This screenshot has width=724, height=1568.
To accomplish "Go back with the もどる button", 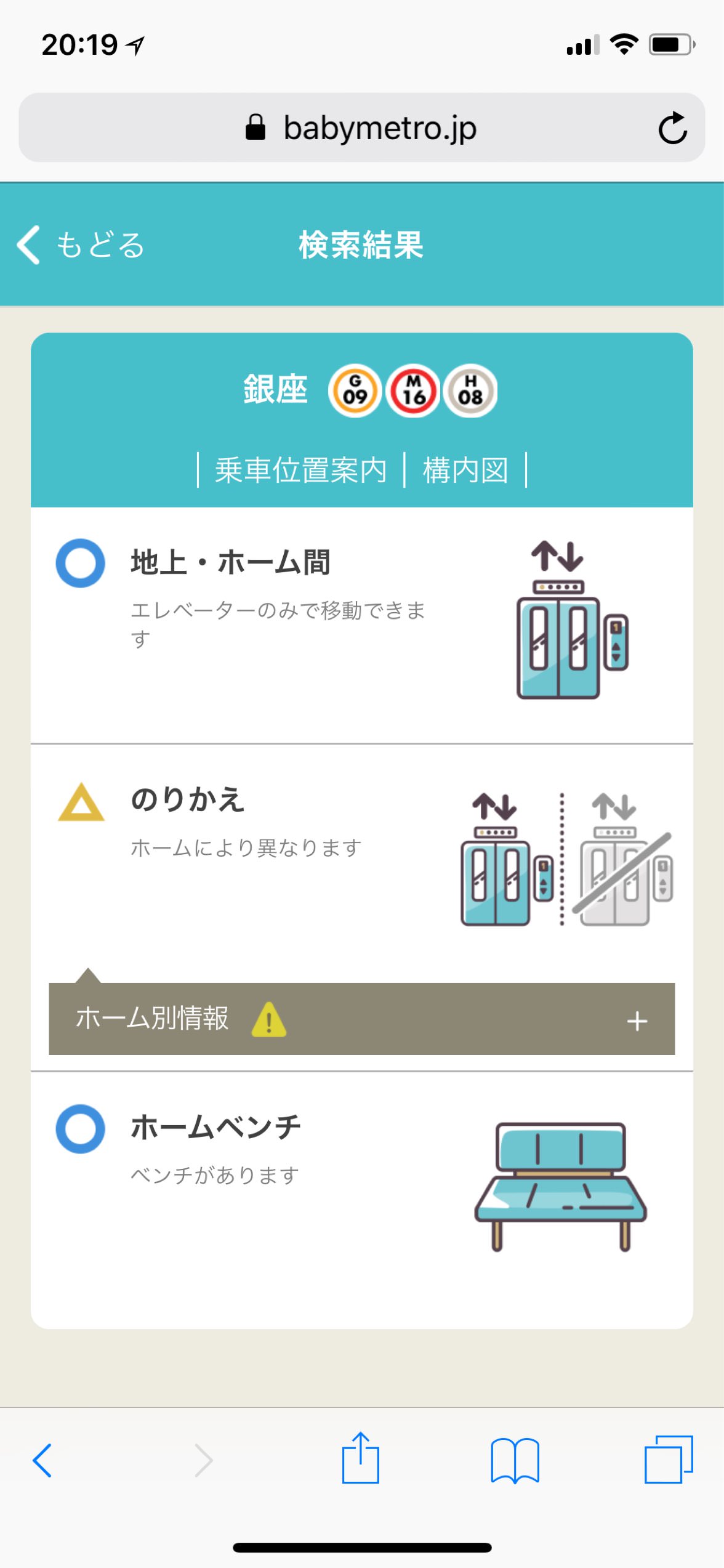I will click(x=80, y=245).
